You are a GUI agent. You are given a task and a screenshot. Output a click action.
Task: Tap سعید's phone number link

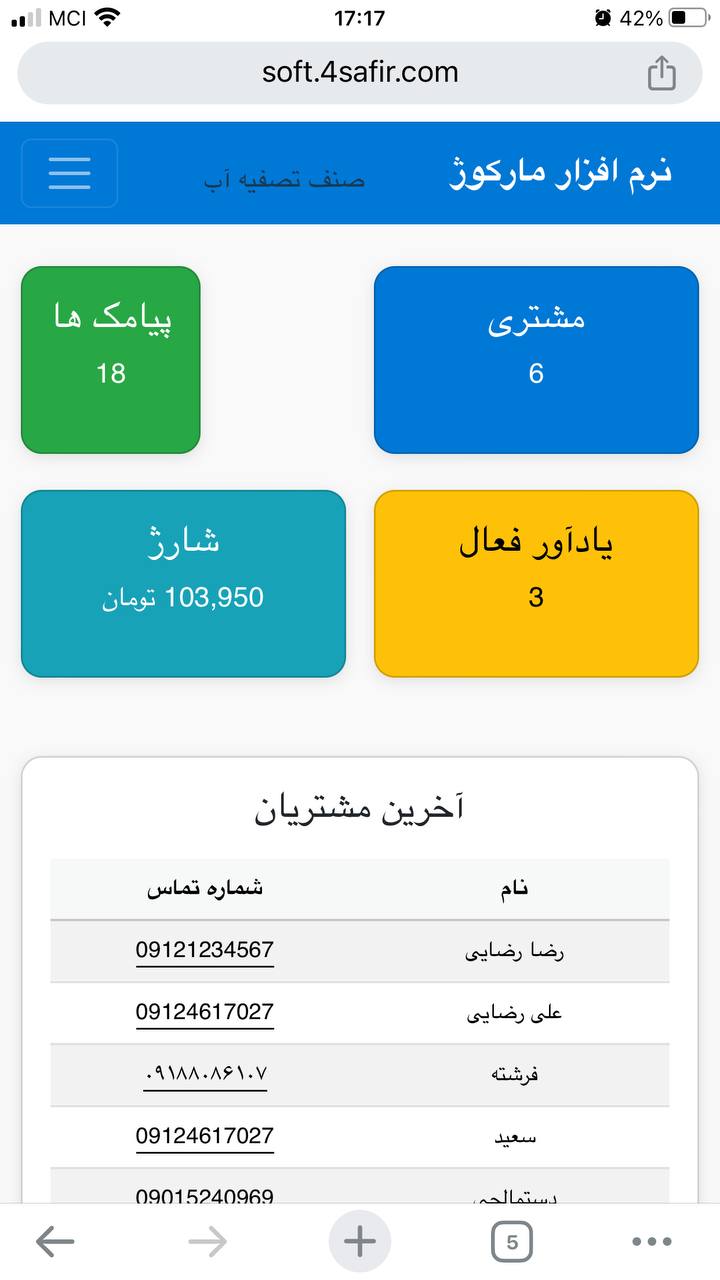205,1136
